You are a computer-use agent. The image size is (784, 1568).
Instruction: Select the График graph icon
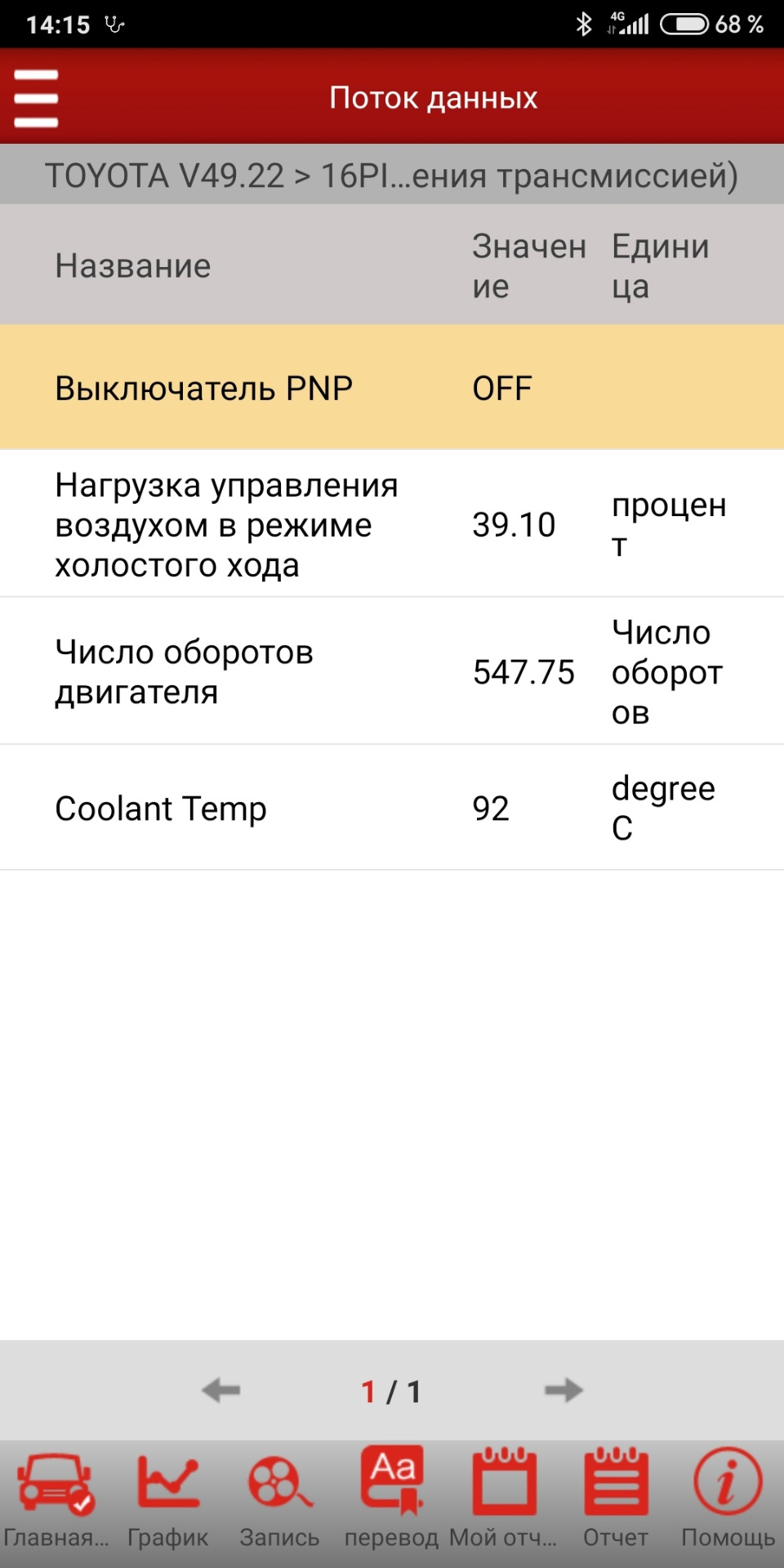tap(167, 1486)
